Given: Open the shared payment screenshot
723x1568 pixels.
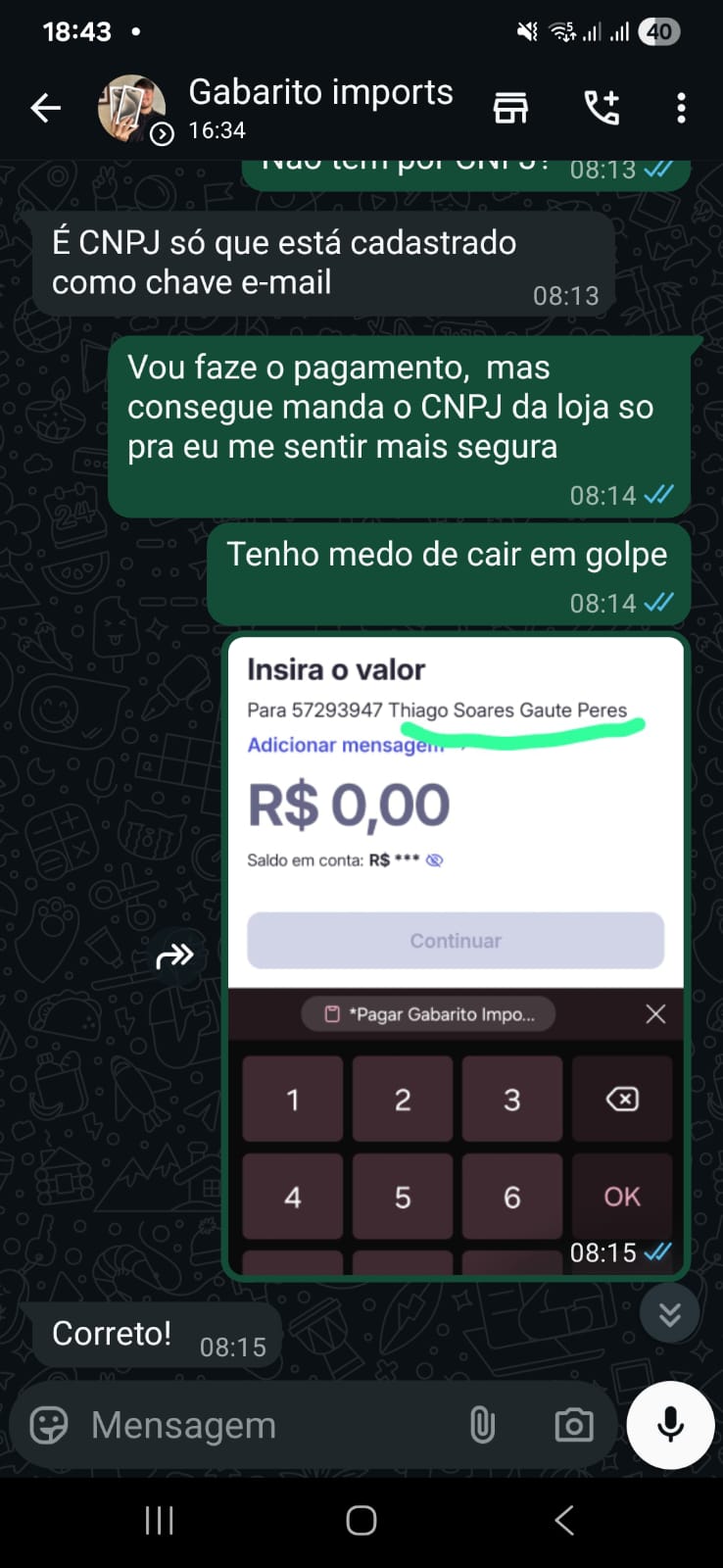Looking at the screenshot, I should point(456,882).
